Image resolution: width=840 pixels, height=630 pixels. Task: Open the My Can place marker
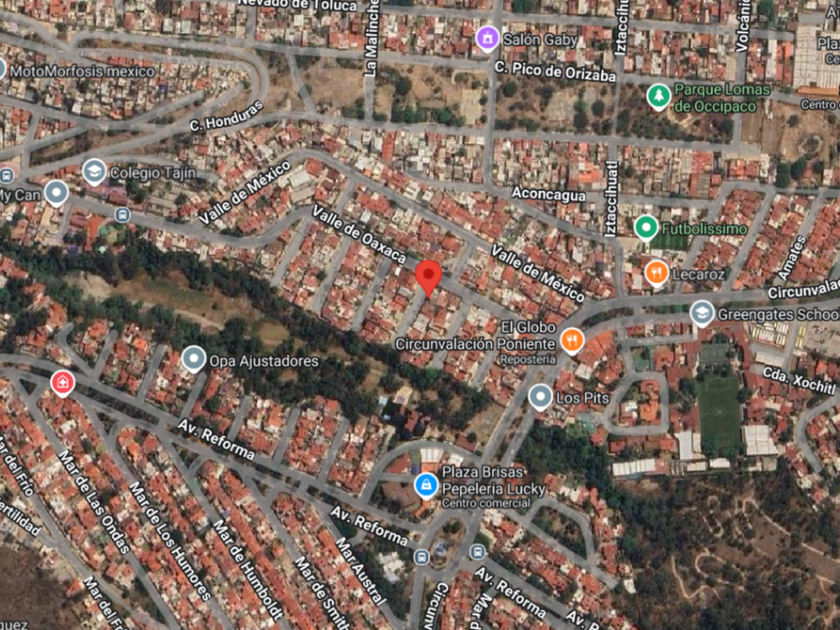(x=56, y=193)
